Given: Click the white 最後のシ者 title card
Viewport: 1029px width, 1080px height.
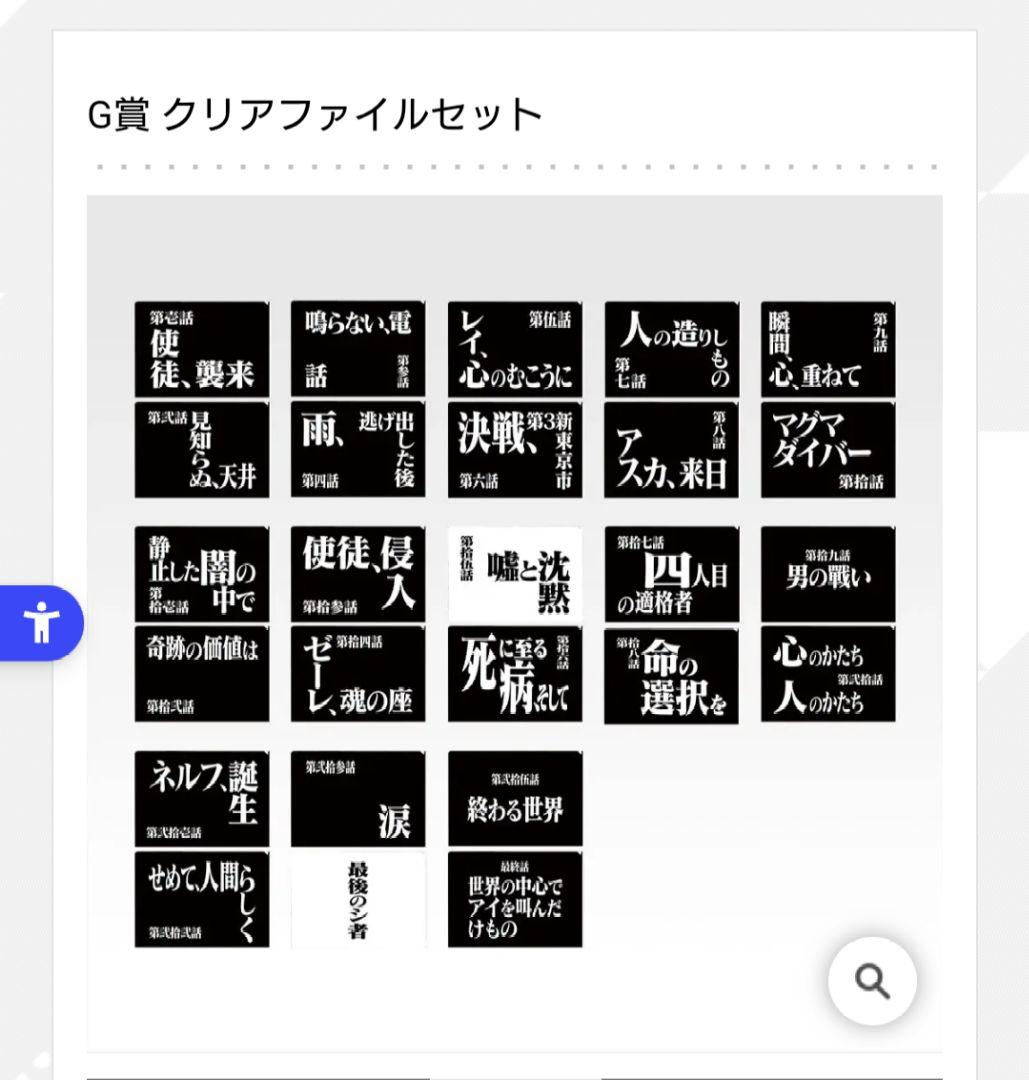Looking at the screenshot, I should [357, 899].
